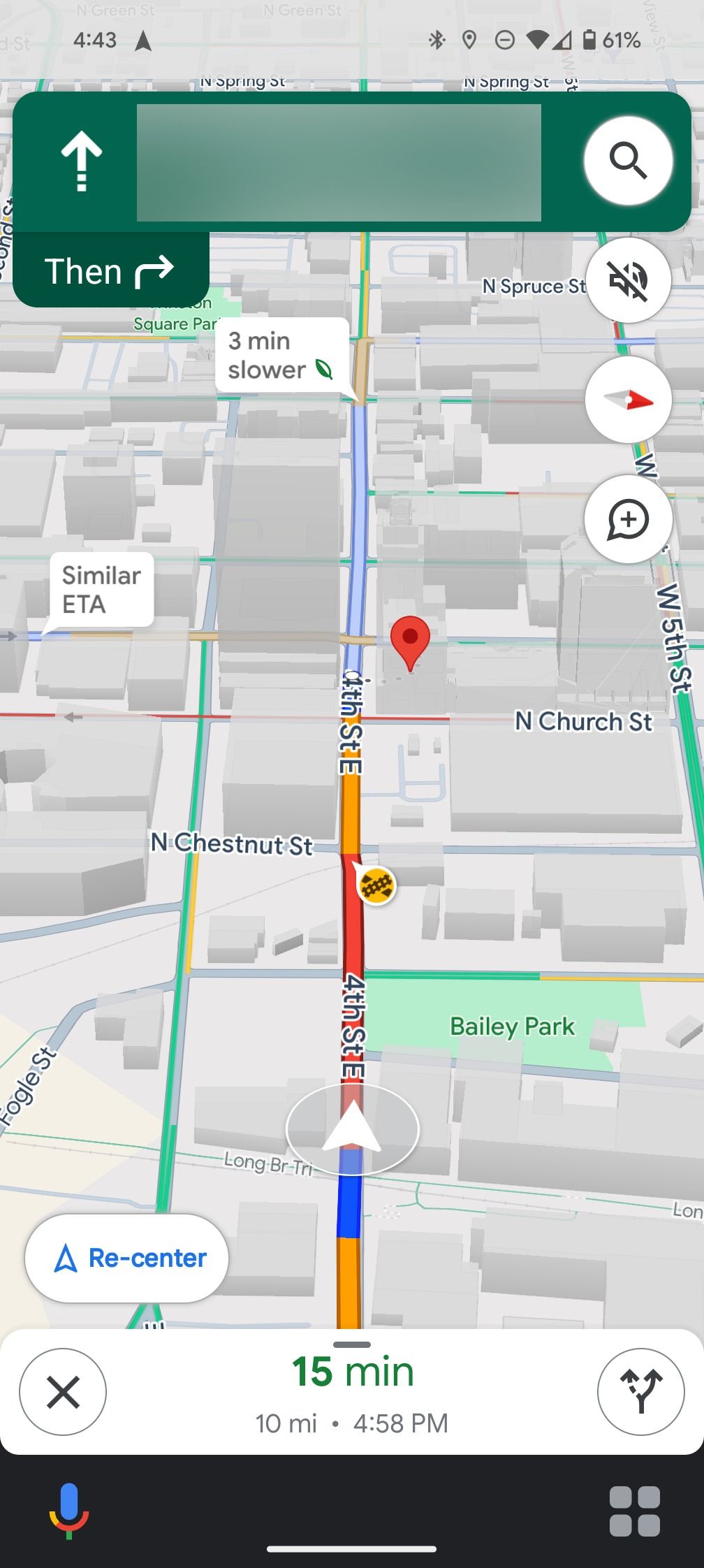Tap the muted voice guidance icon
This screenshot has height=1568, width=704.
coord(628,280)
